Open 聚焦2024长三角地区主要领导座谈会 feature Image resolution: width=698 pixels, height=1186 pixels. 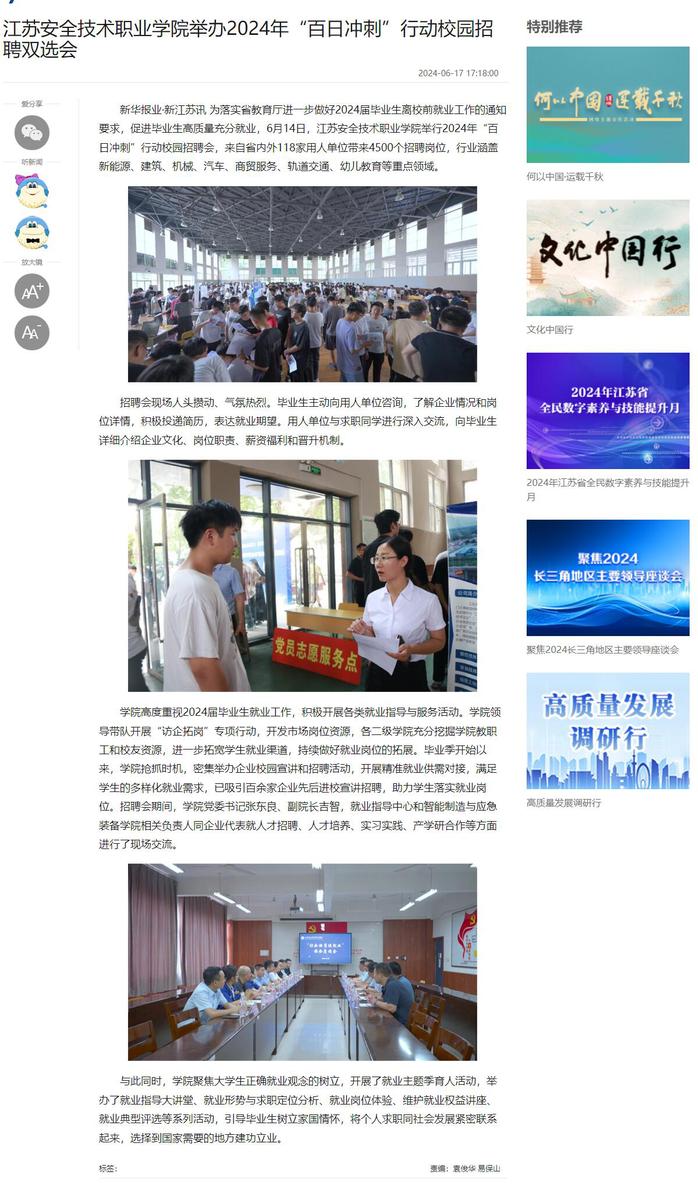[x=607, y=577]
